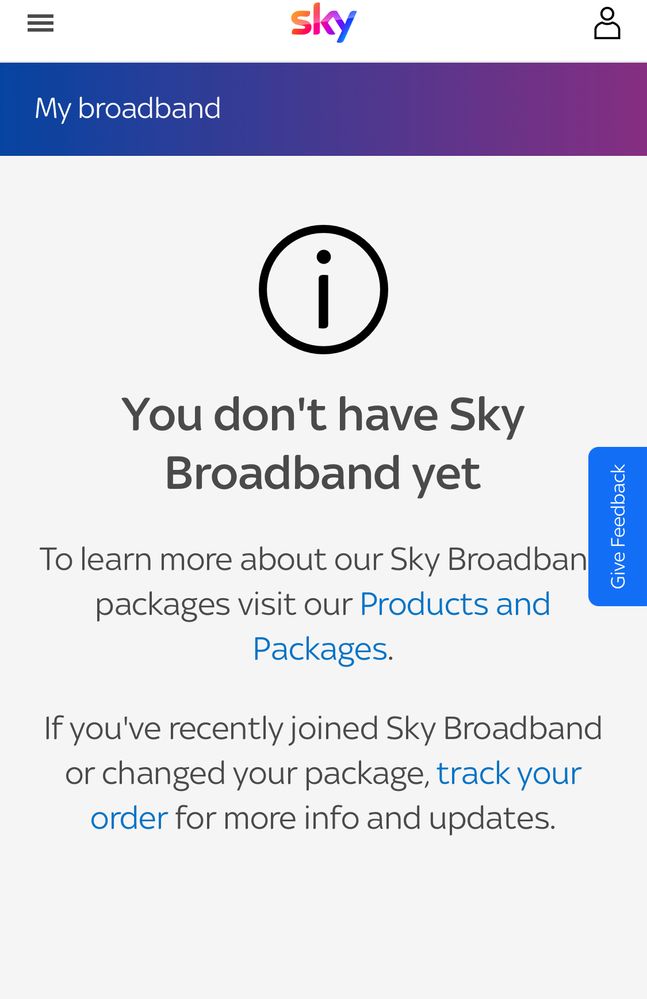Follow the Products and Packages link
The width and height of the screenshot is (647, 999).
454,605
